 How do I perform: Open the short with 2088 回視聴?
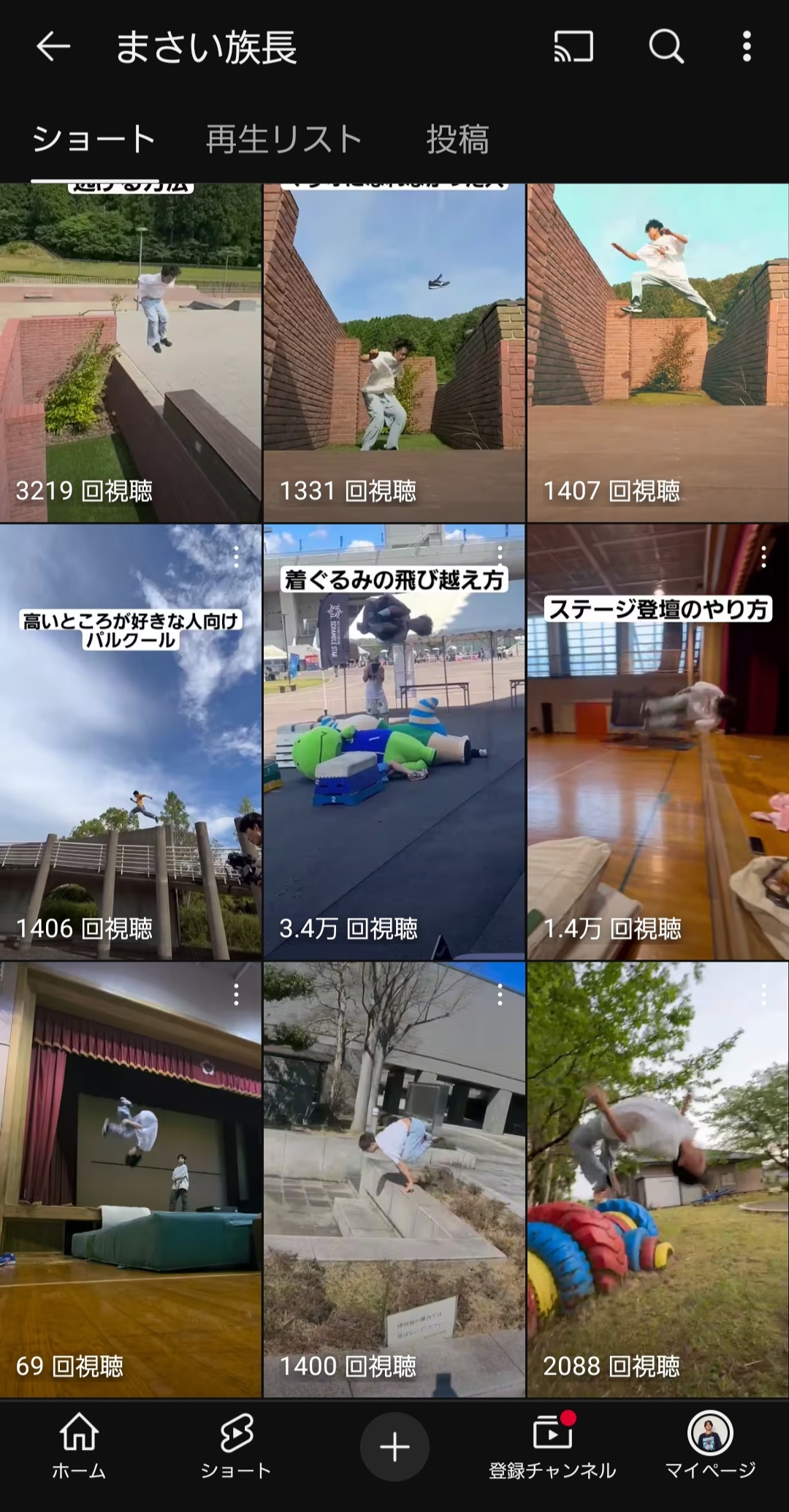pyautogui.click(x=657, y=1179)
